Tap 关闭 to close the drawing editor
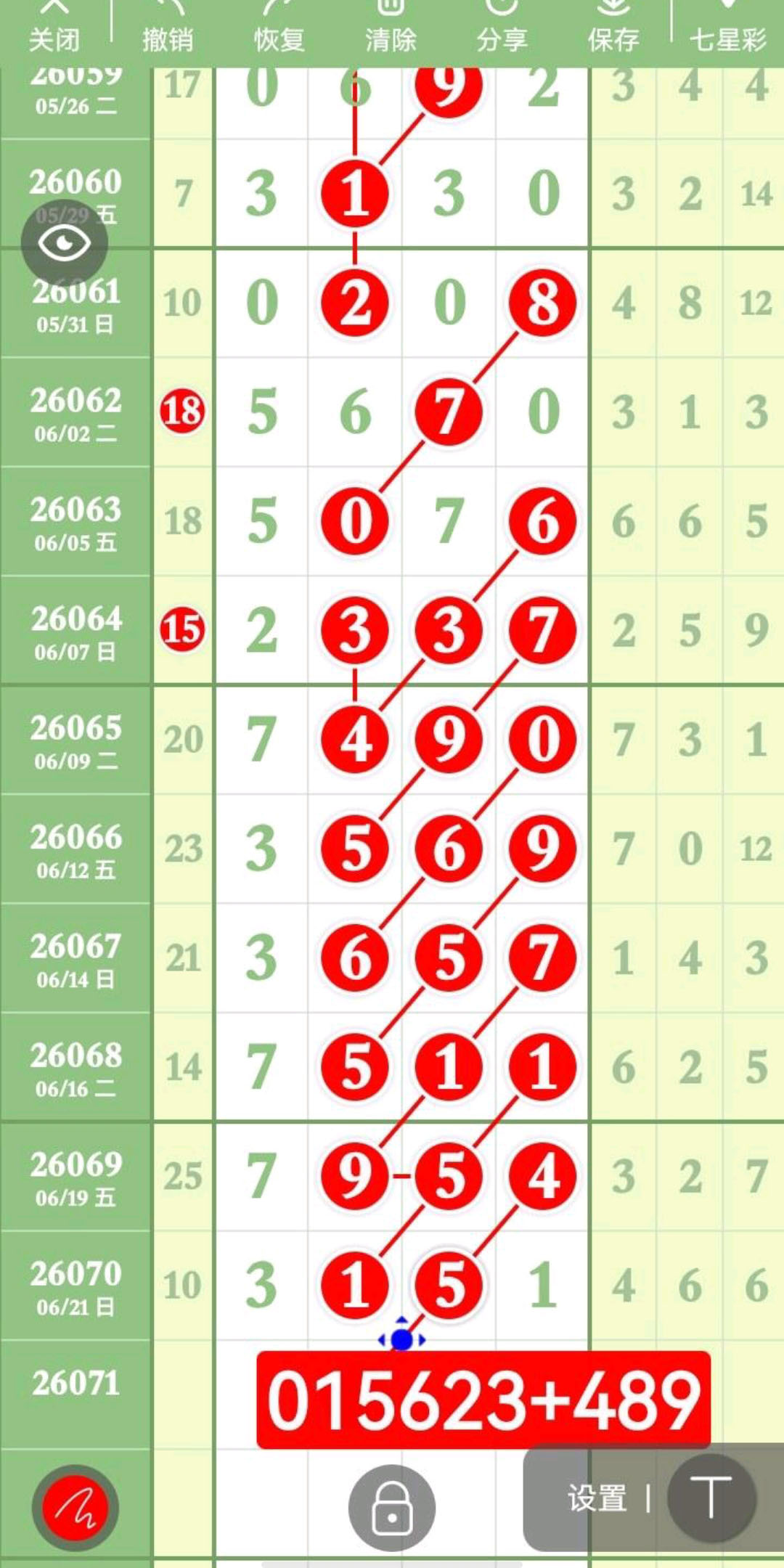Image resolution: width=784 pixels, height=1568 pixels. click(x=54, y=29)
